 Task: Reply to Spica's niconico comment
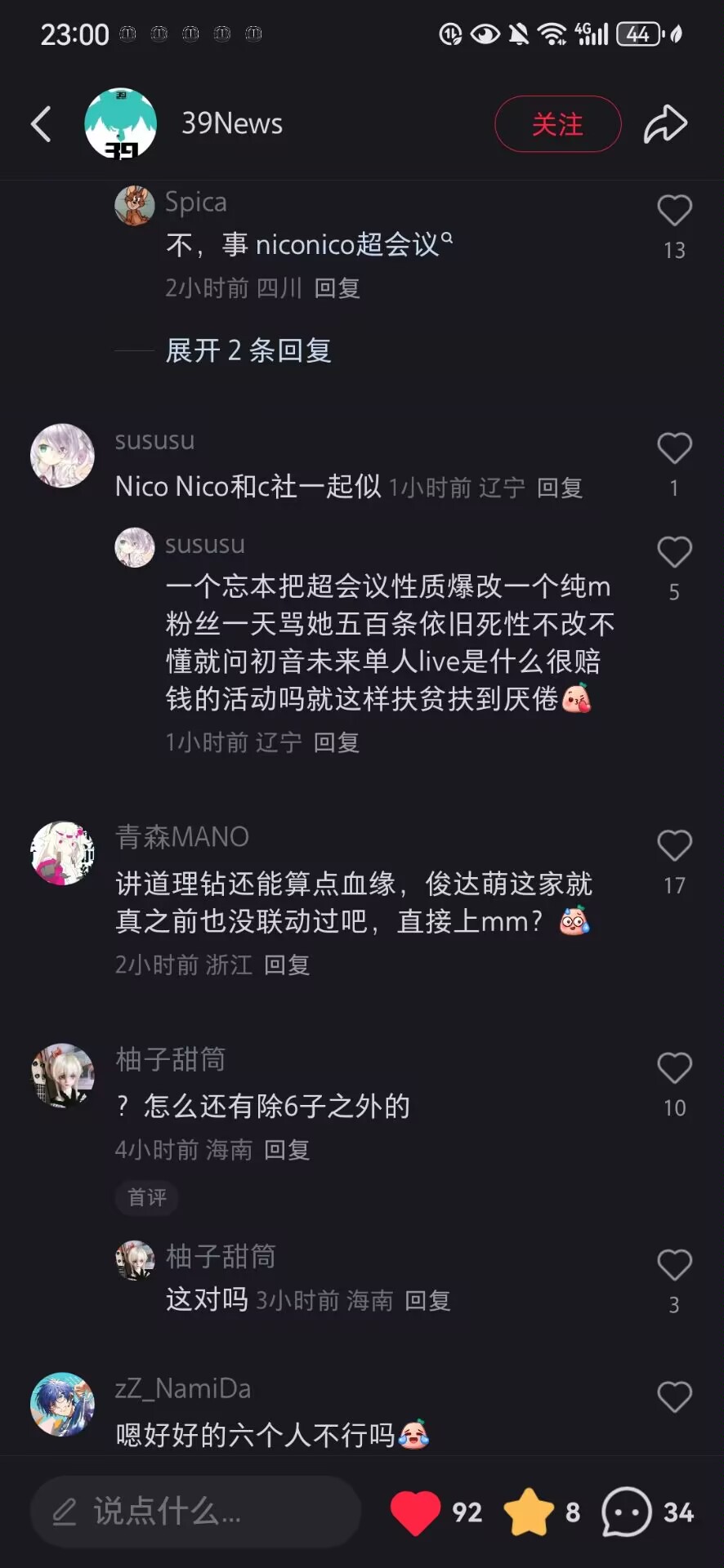337,288
